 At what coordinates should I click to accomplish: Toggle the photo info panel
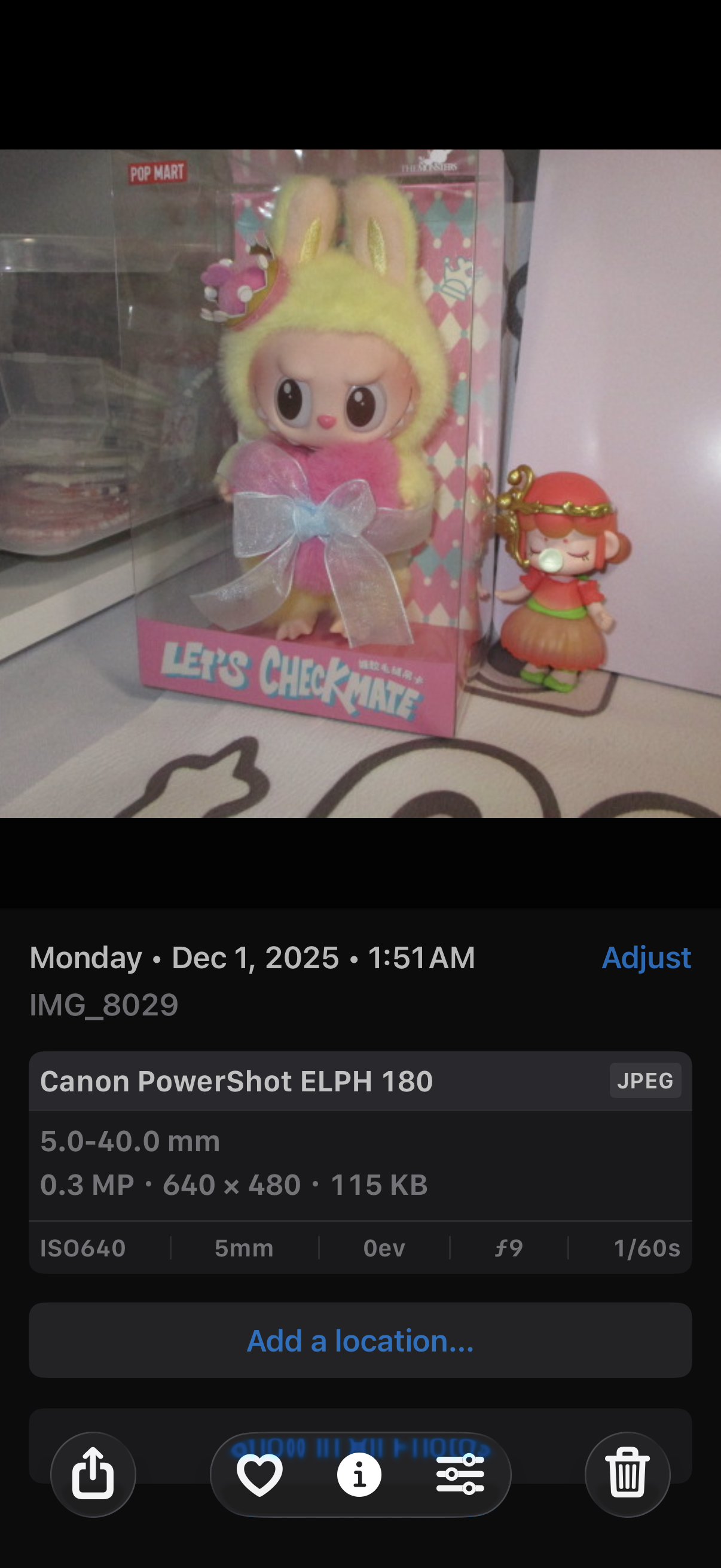tap(359, 1474)
